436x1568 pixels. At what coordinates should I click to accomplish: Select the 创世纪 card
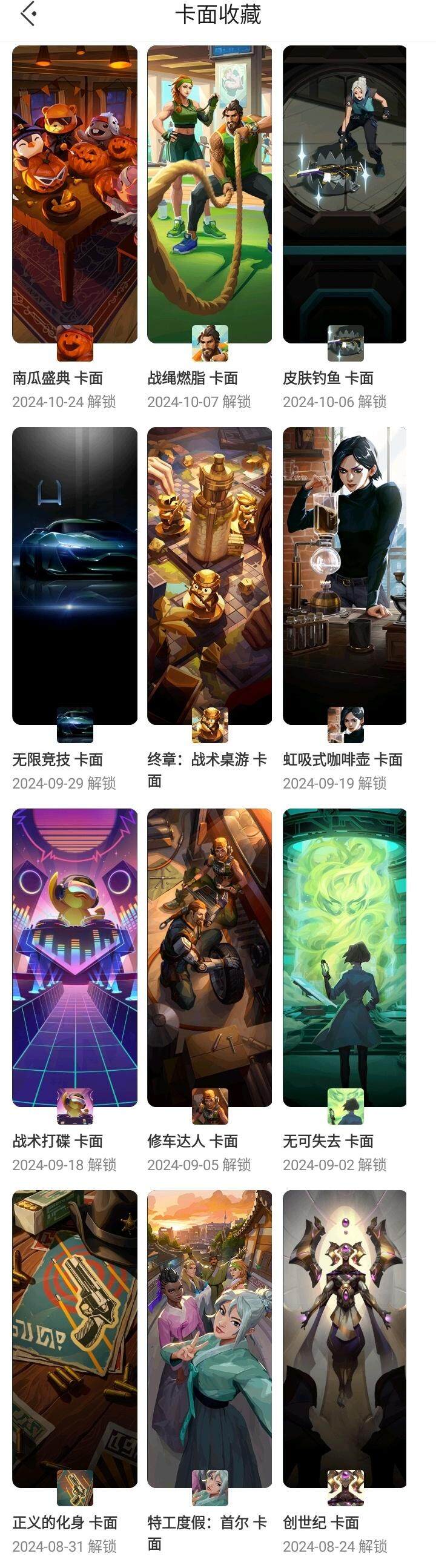(345, 1339)
